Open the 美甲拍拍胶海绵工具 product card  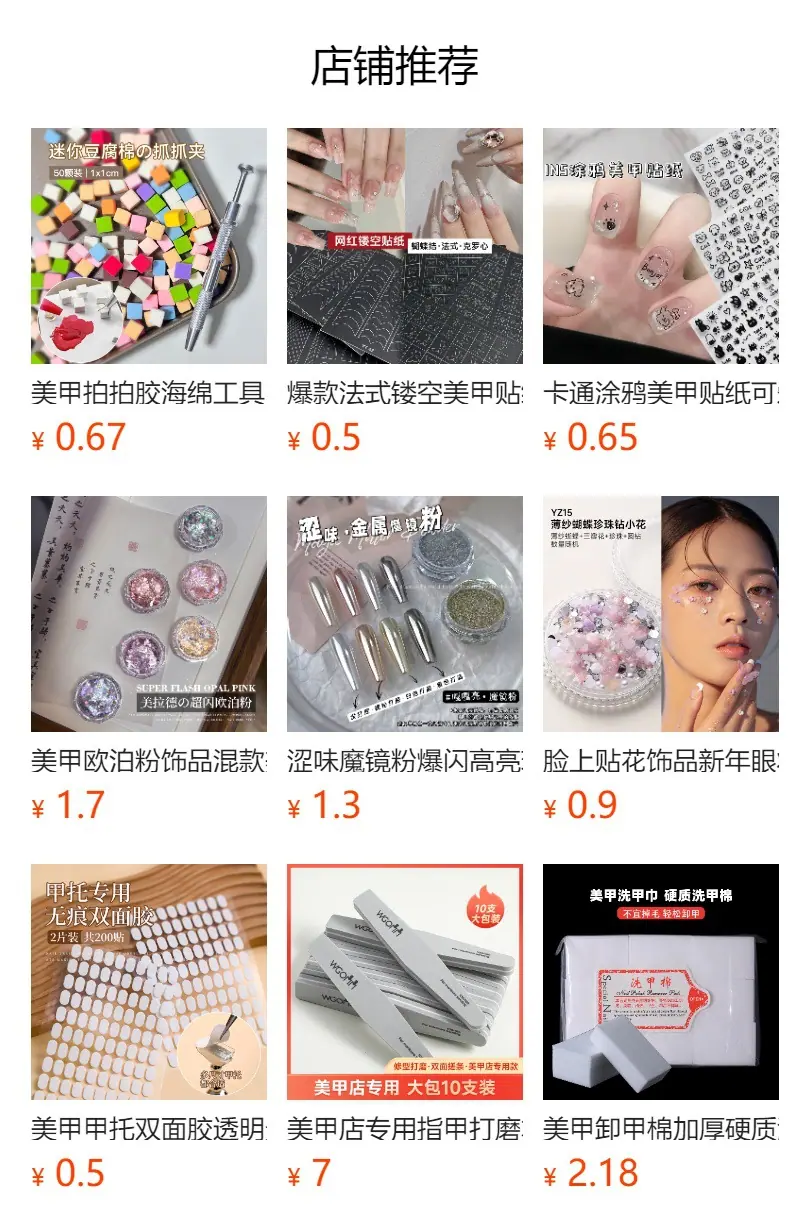click(149, 292)
